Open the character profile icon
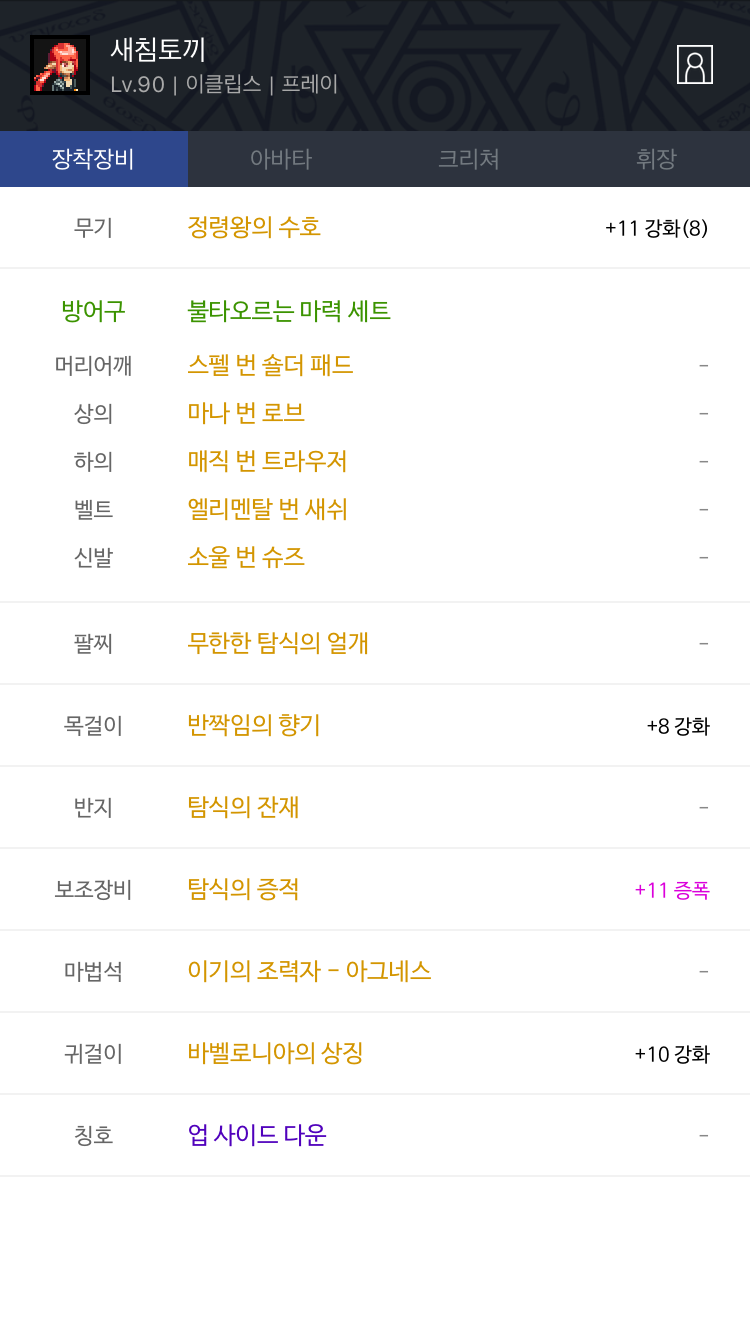This screenshot has width=750, height=1334. click(x=694, y=65)
